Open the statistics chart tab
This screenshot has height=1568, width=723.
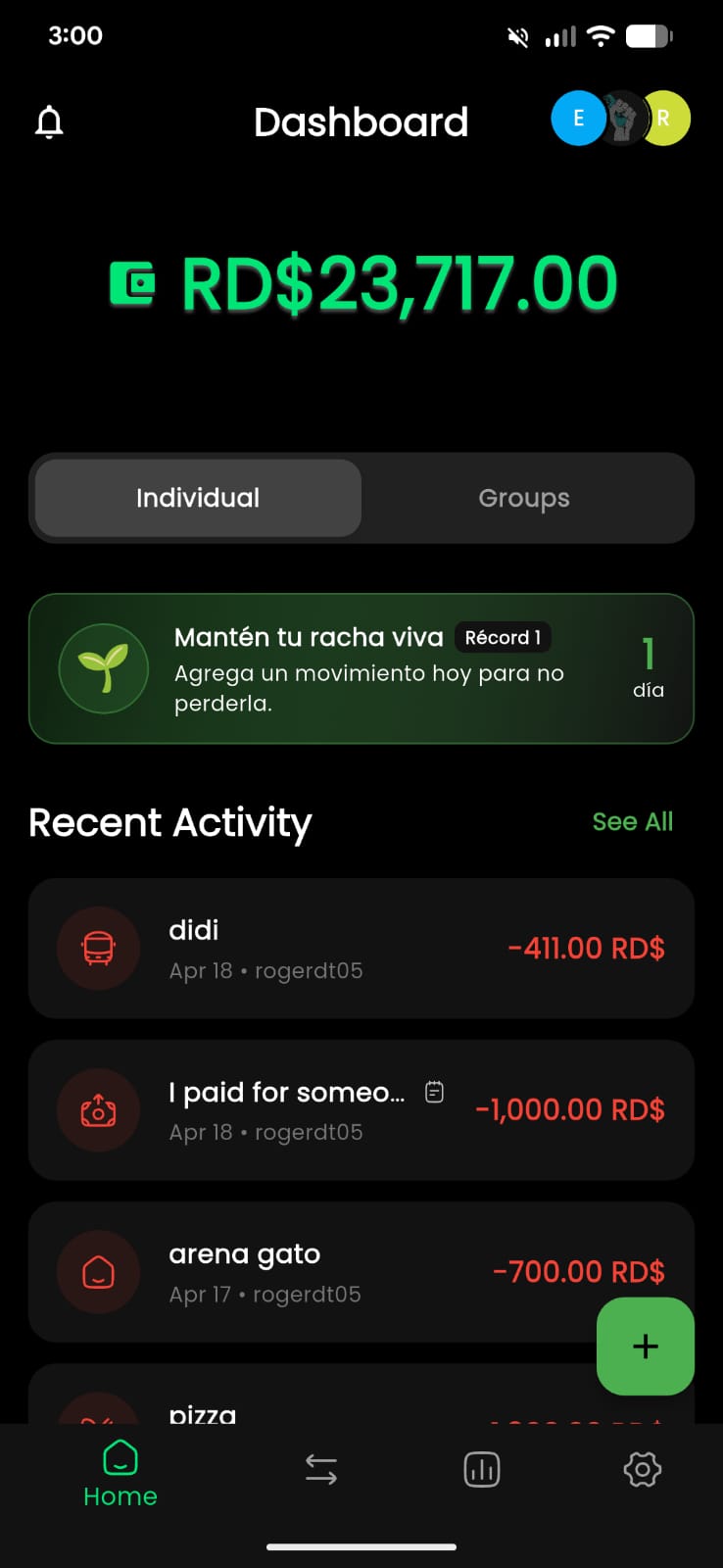(481, 1469)
